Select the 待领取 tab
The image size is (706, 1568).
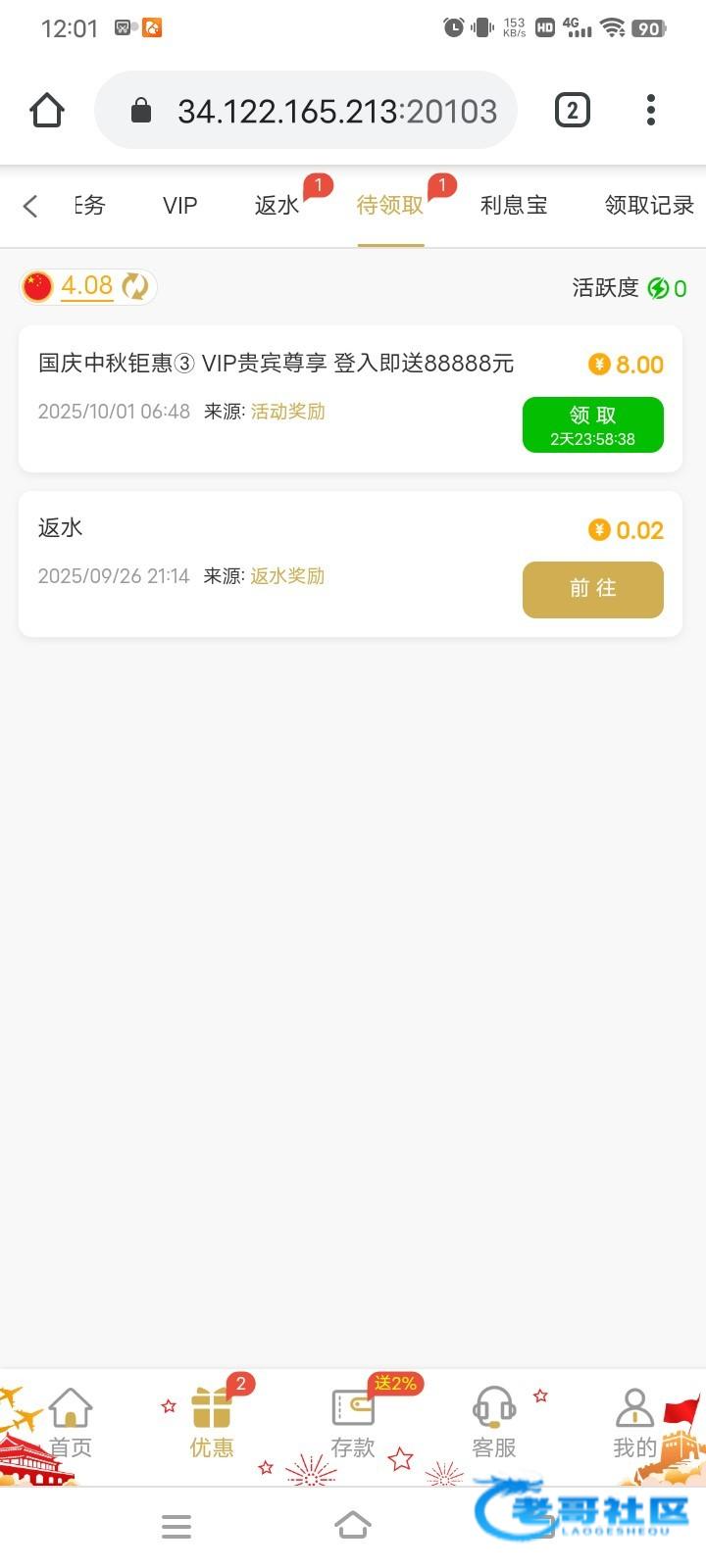pos(390,206)
